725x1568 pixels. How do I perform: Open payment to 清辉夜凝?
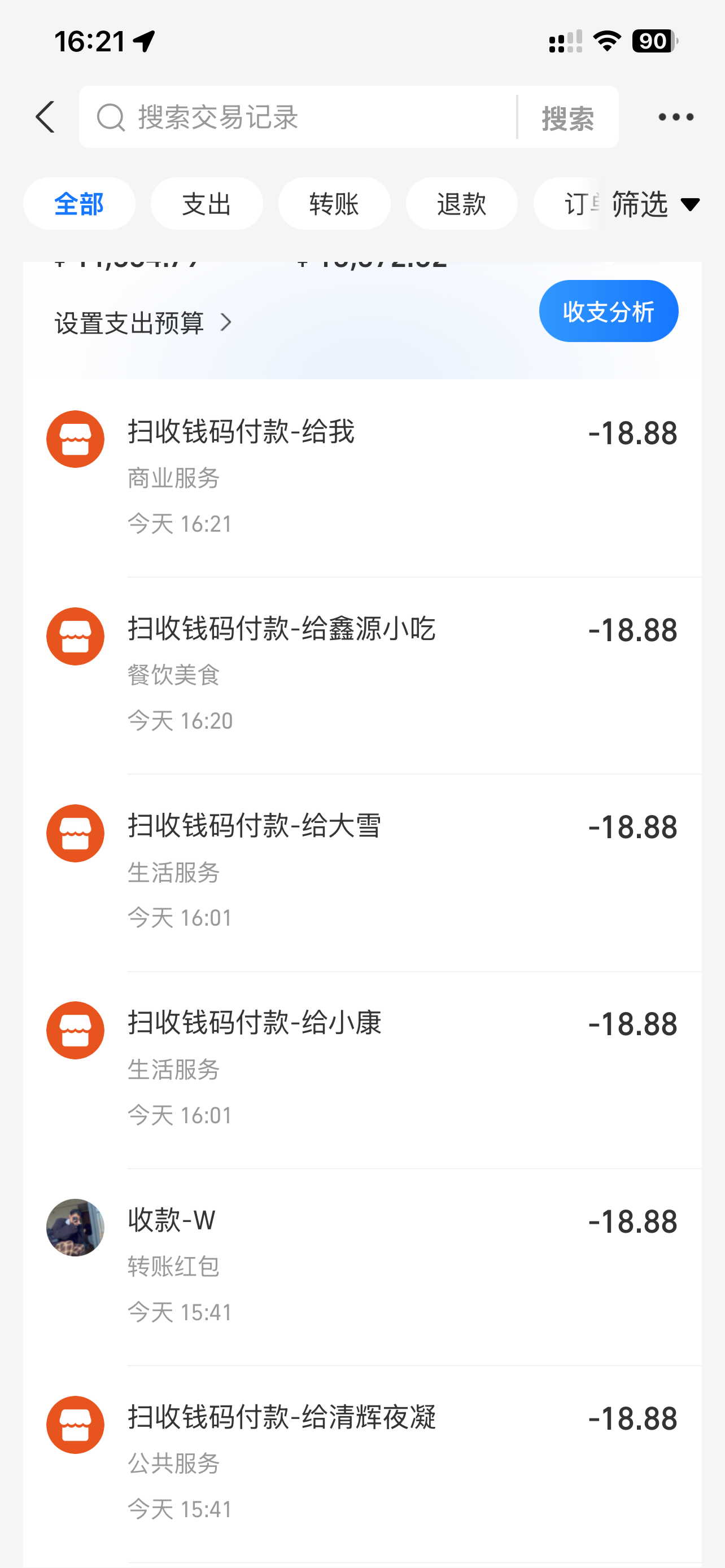click(x=365, y=1462)
